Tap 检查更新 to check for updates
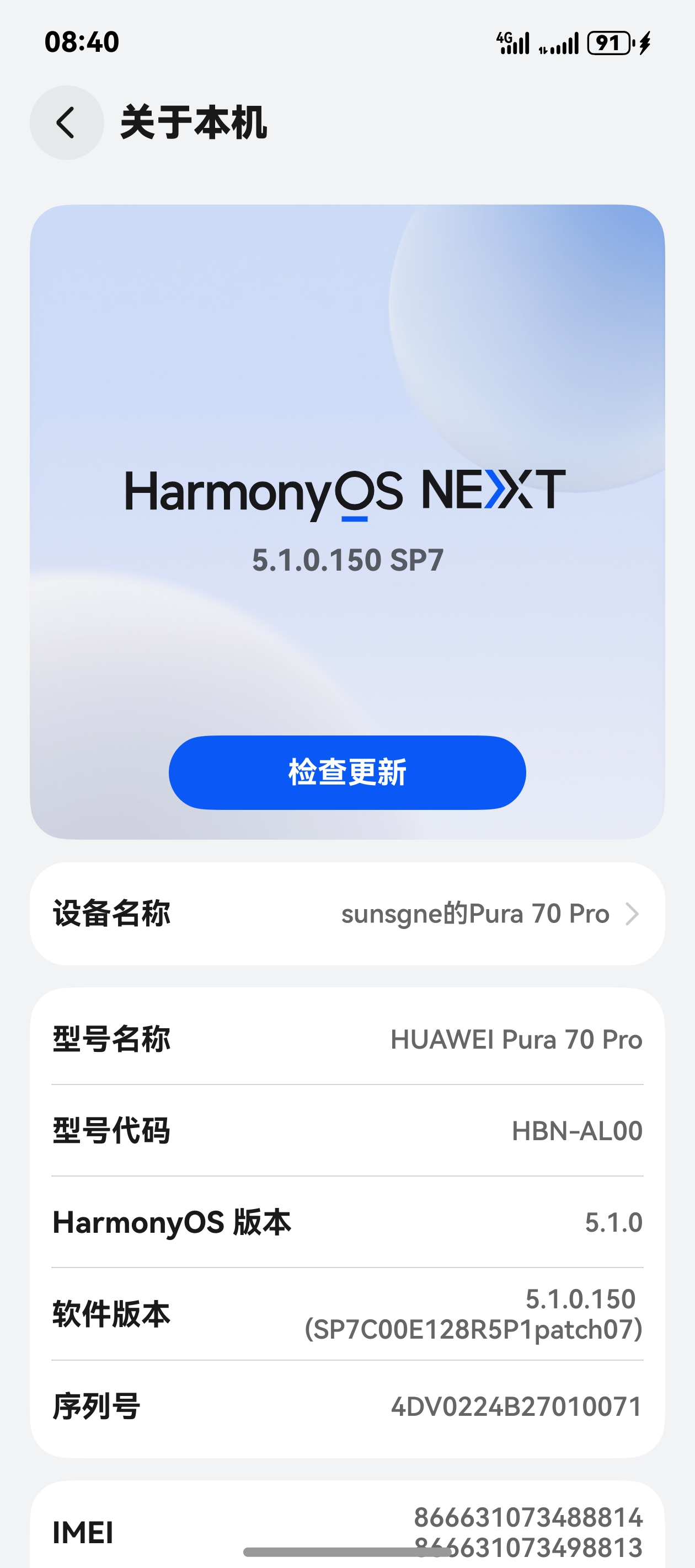The width and height of the screenshot is (695, 1568). [x=346, y=772]
